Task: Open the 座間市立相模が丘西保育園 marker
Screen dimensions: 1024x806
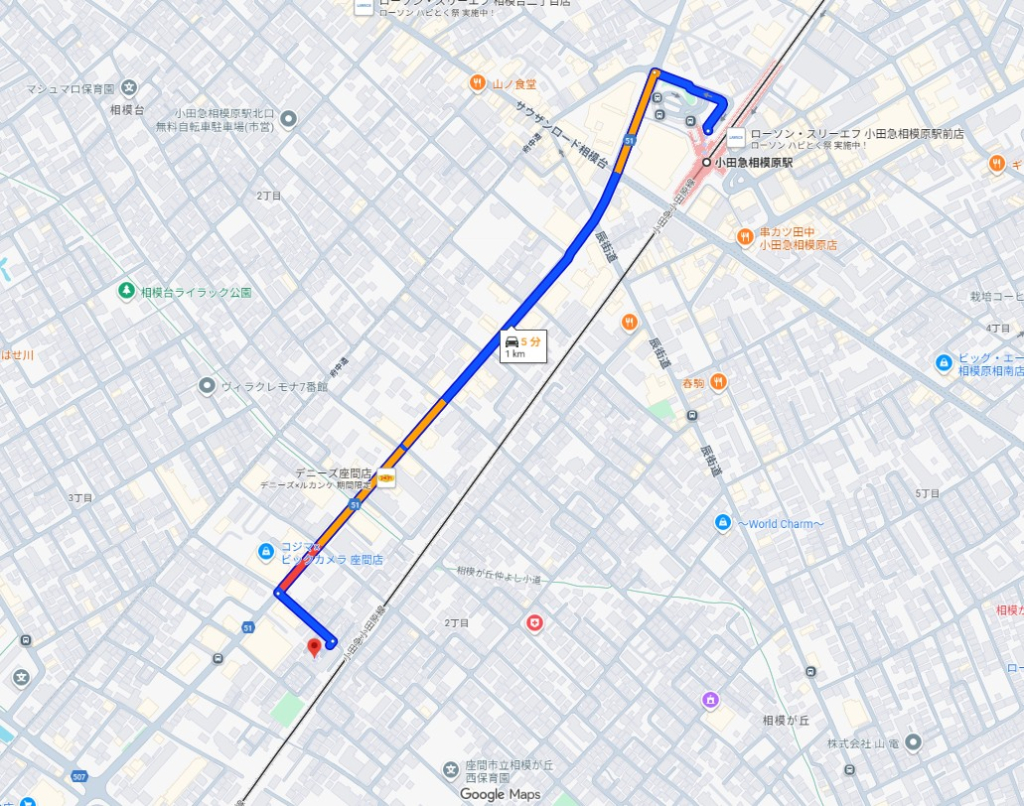Action: tap(452, 769)
